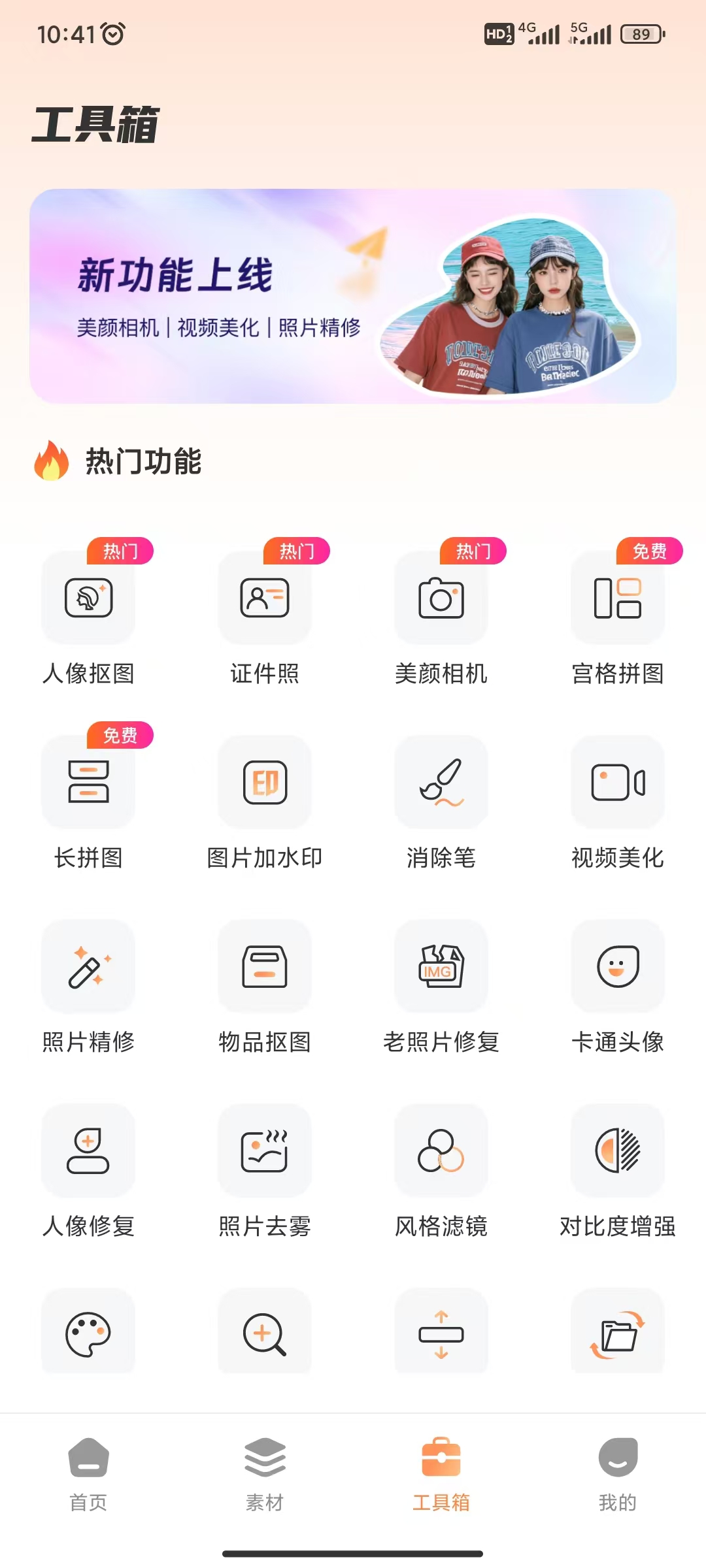
Task: Open the 新功能上线 banner
Action: pyautogui.click(x=353, y=296)
